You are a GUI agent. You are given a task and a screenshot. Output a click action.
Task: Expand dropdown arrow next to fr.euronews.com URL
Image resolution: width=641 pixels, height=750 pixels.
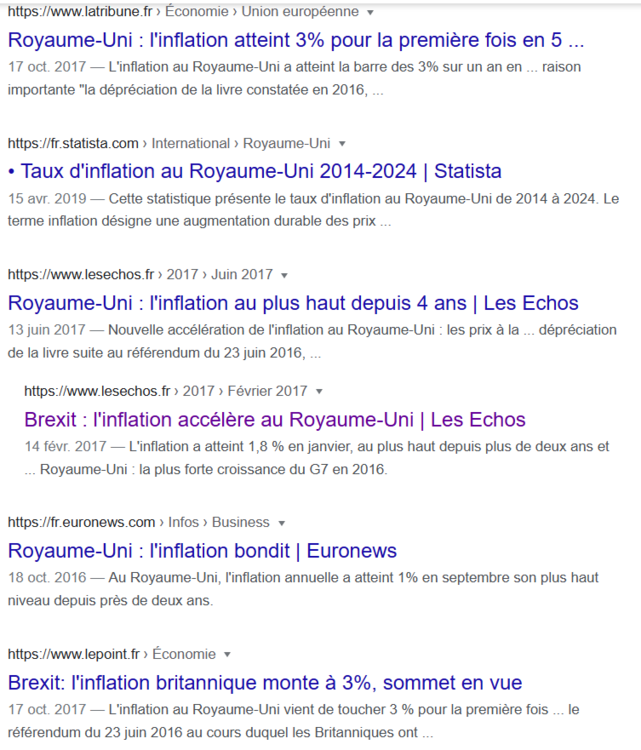282,523
